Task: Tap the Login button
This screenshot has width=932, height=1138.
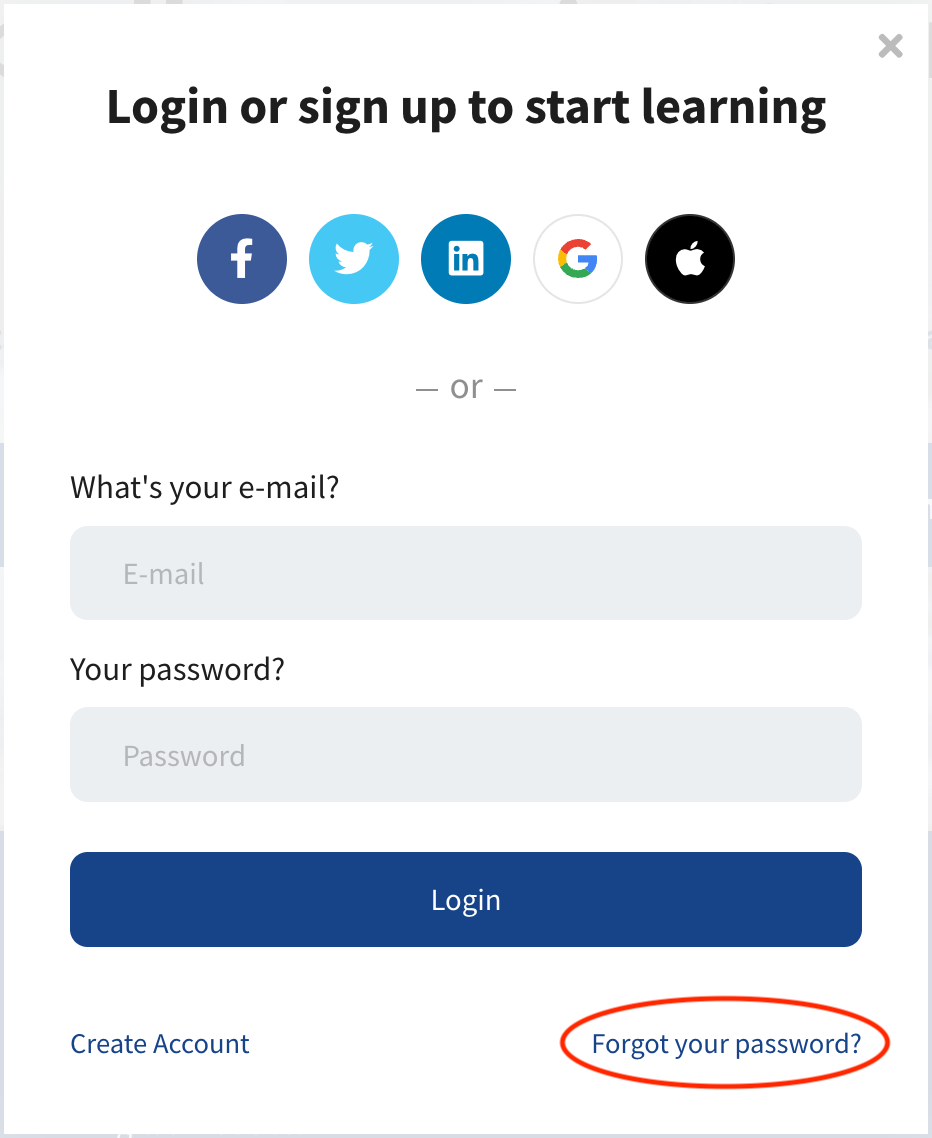Action: pyautogui.click(x=466, y=899)
